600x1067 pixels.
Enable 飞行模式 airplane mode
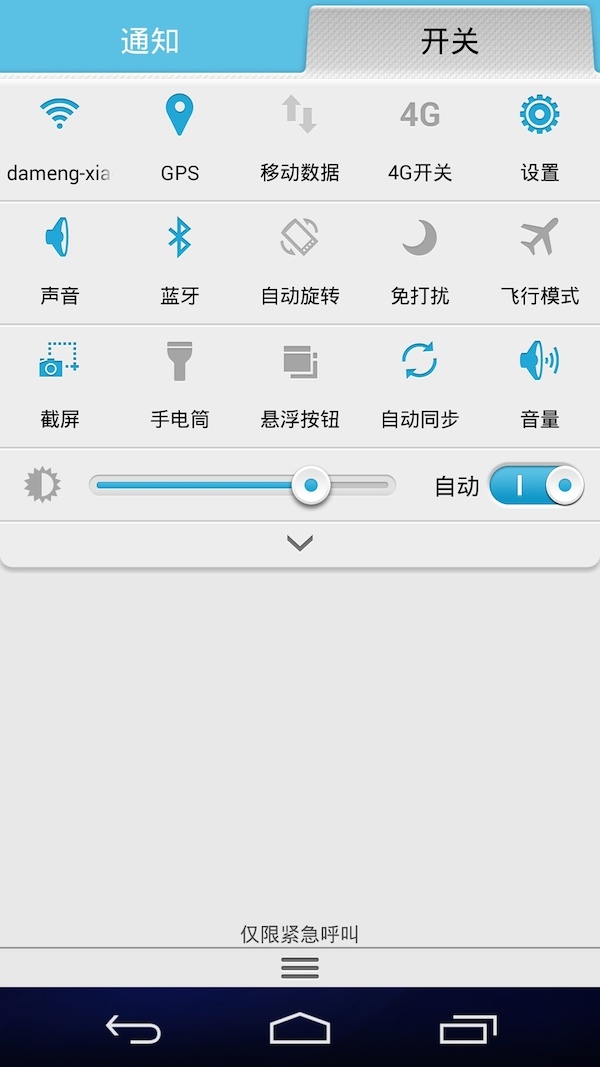tap(539, 263)
